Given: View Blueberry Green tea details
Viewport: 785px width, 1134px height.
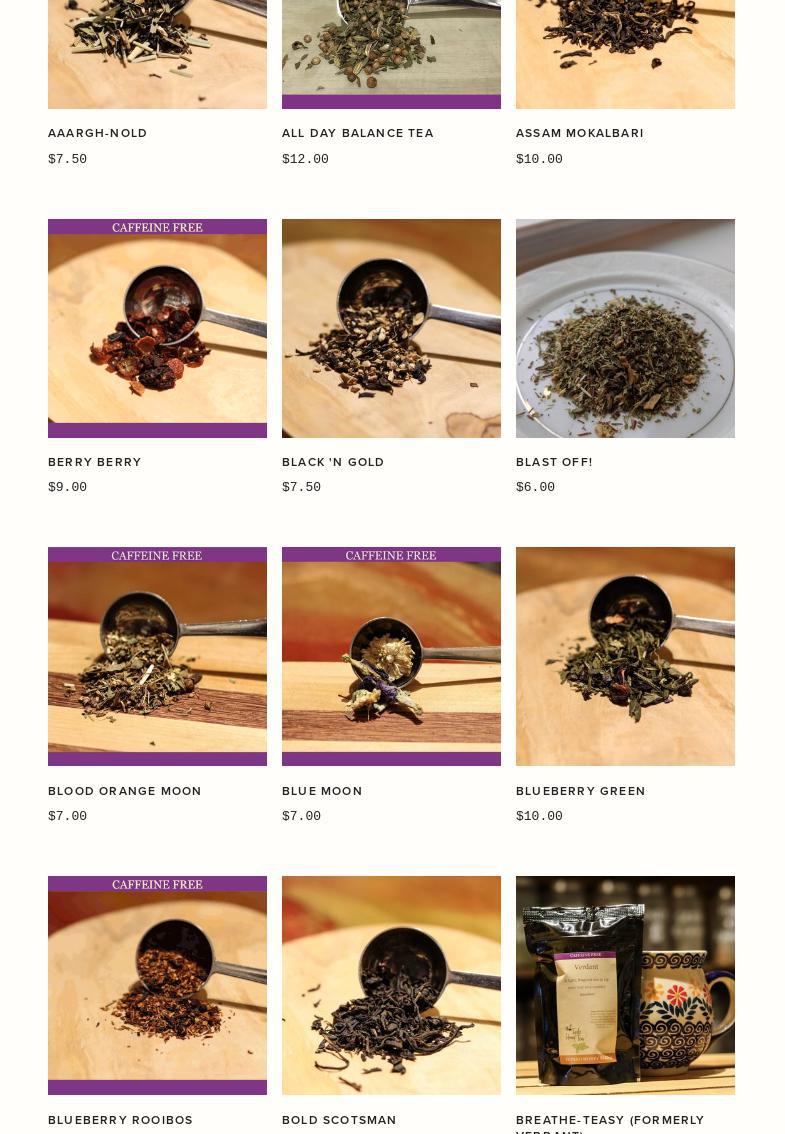Looking at the screenshot, I should [x=625, y=656].
